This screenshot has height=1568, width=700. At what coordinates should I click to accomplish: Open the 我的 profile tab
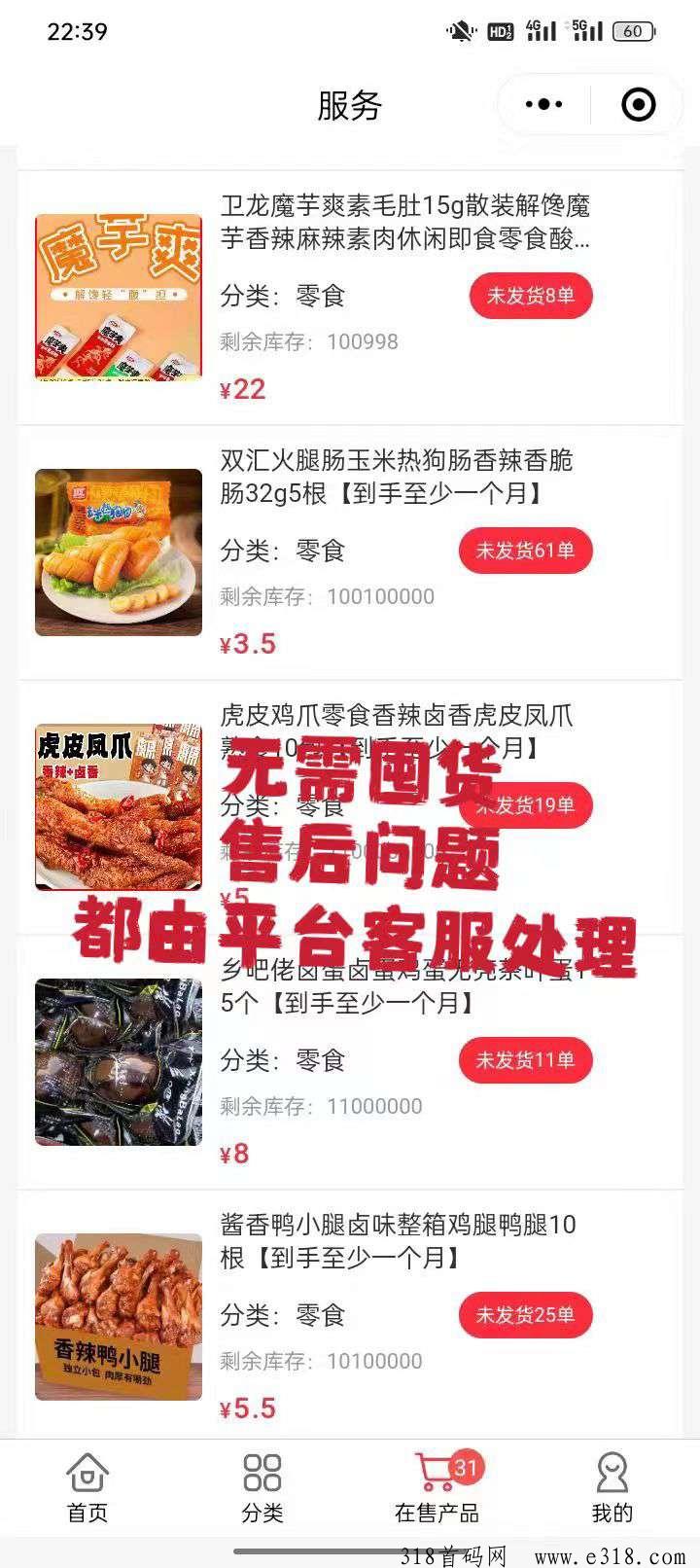pyautogui.click(x=612, y=1486)
